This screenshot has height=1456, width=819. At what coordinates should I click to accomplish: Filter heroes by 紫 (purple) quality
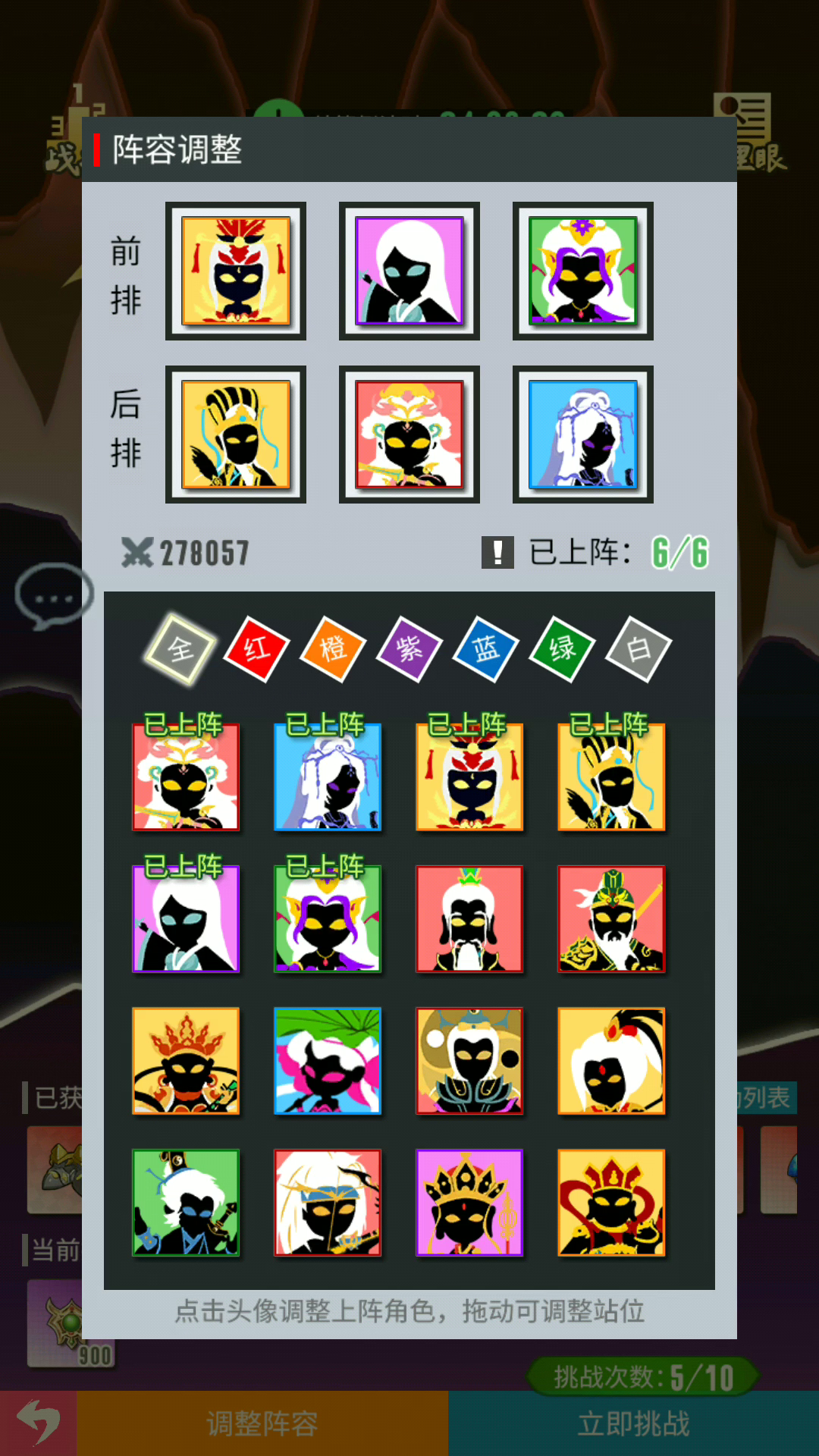(409, 649)
